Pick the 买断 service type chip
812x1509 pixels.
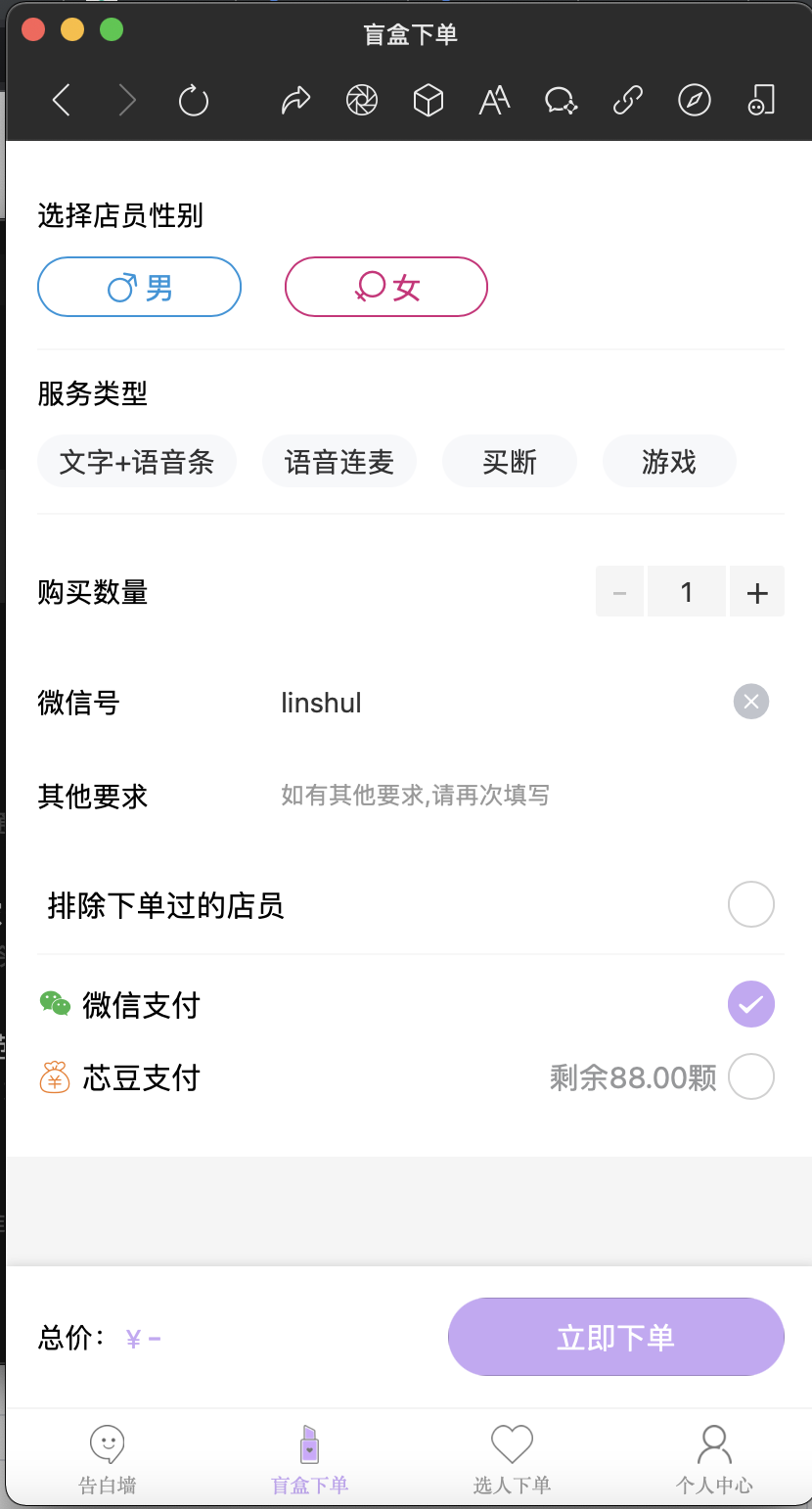coord(510,462)
